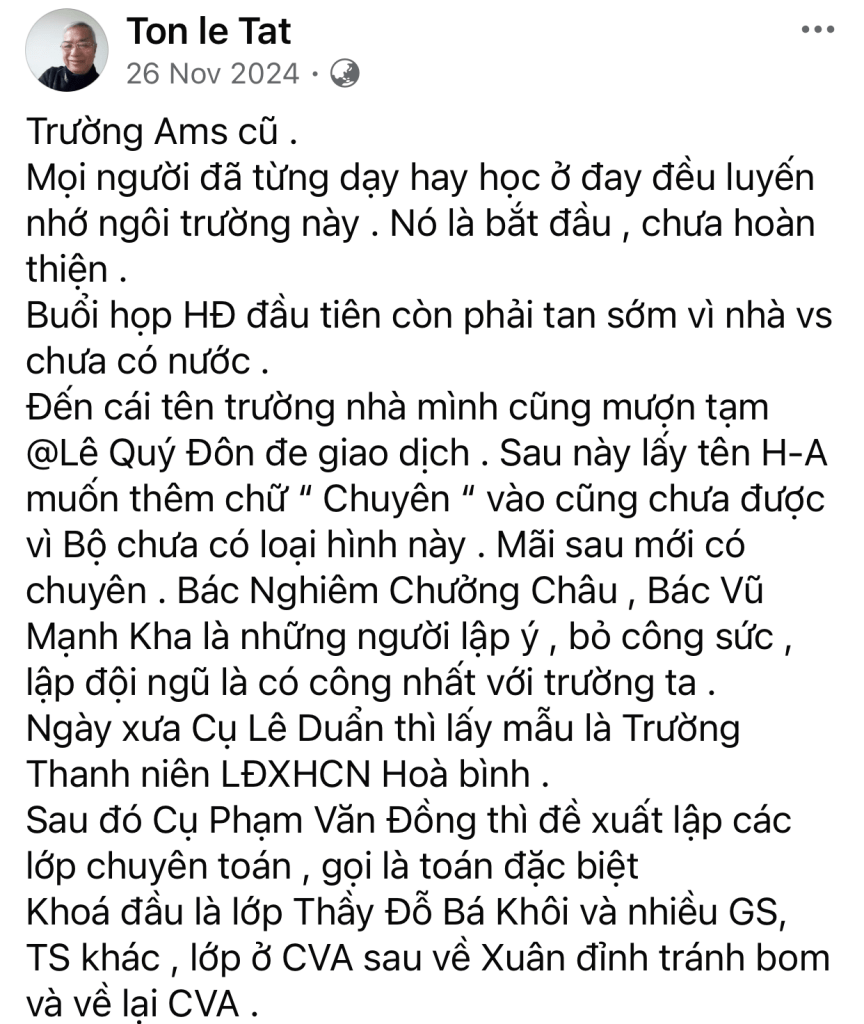864x1024 pixels.
Task: Open Ton le Tat's profile picture
Action: 66,52
